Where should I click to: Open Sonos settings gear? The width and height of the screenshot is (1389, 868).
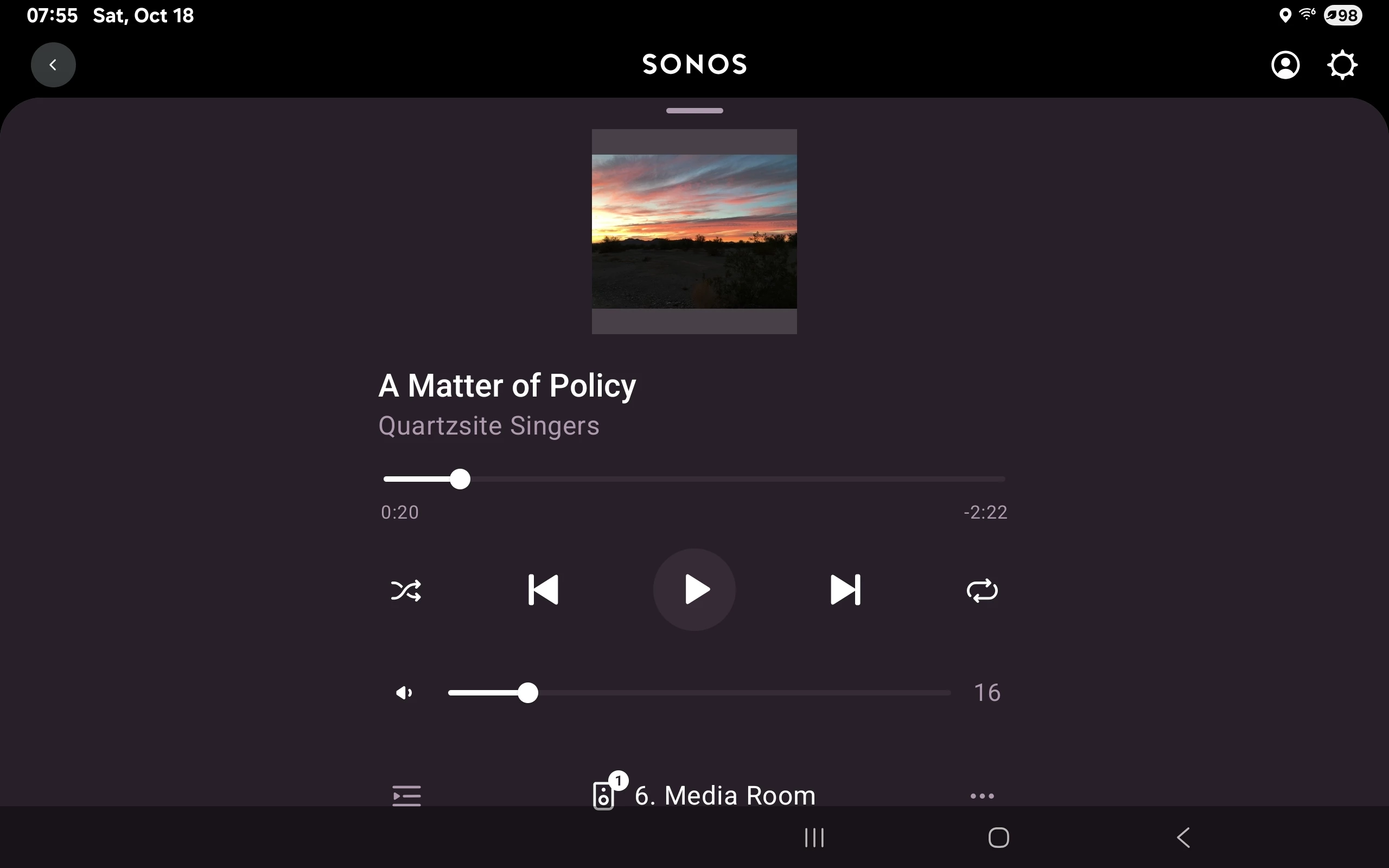pos(1342,65)
